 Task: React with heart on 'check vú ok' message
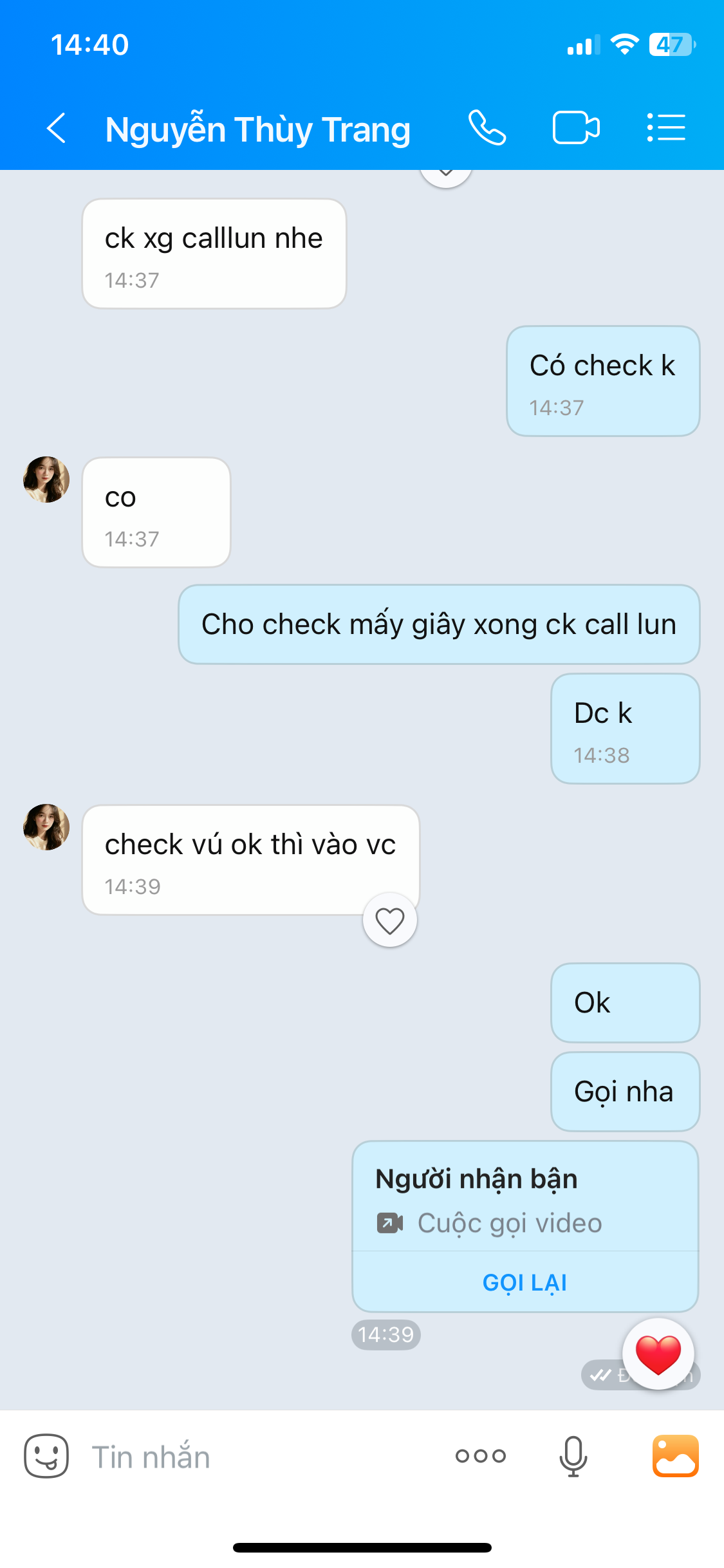coord(390,920)
